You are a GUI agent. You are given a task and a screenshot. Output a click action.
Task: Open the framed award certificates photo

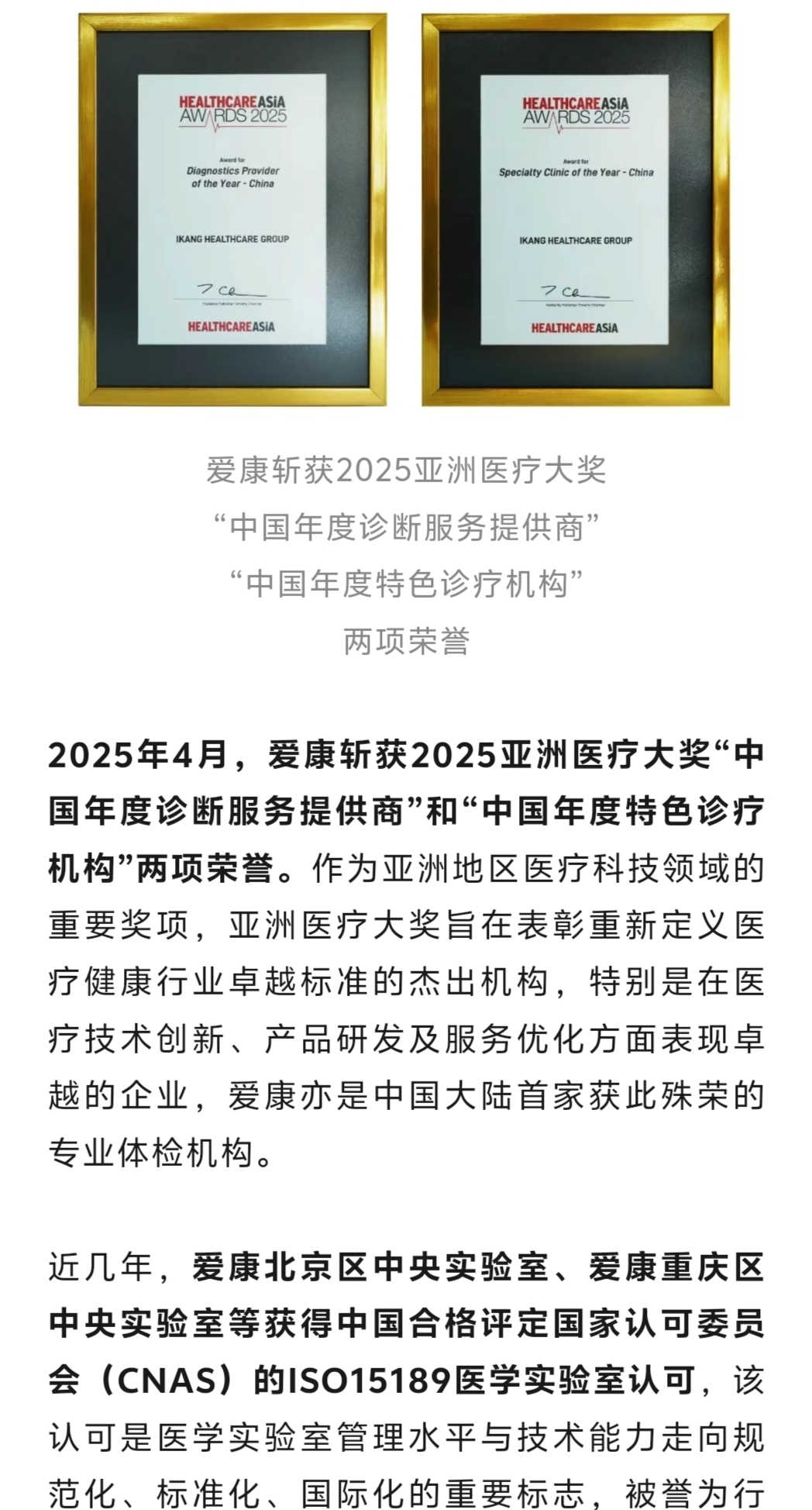404,209
